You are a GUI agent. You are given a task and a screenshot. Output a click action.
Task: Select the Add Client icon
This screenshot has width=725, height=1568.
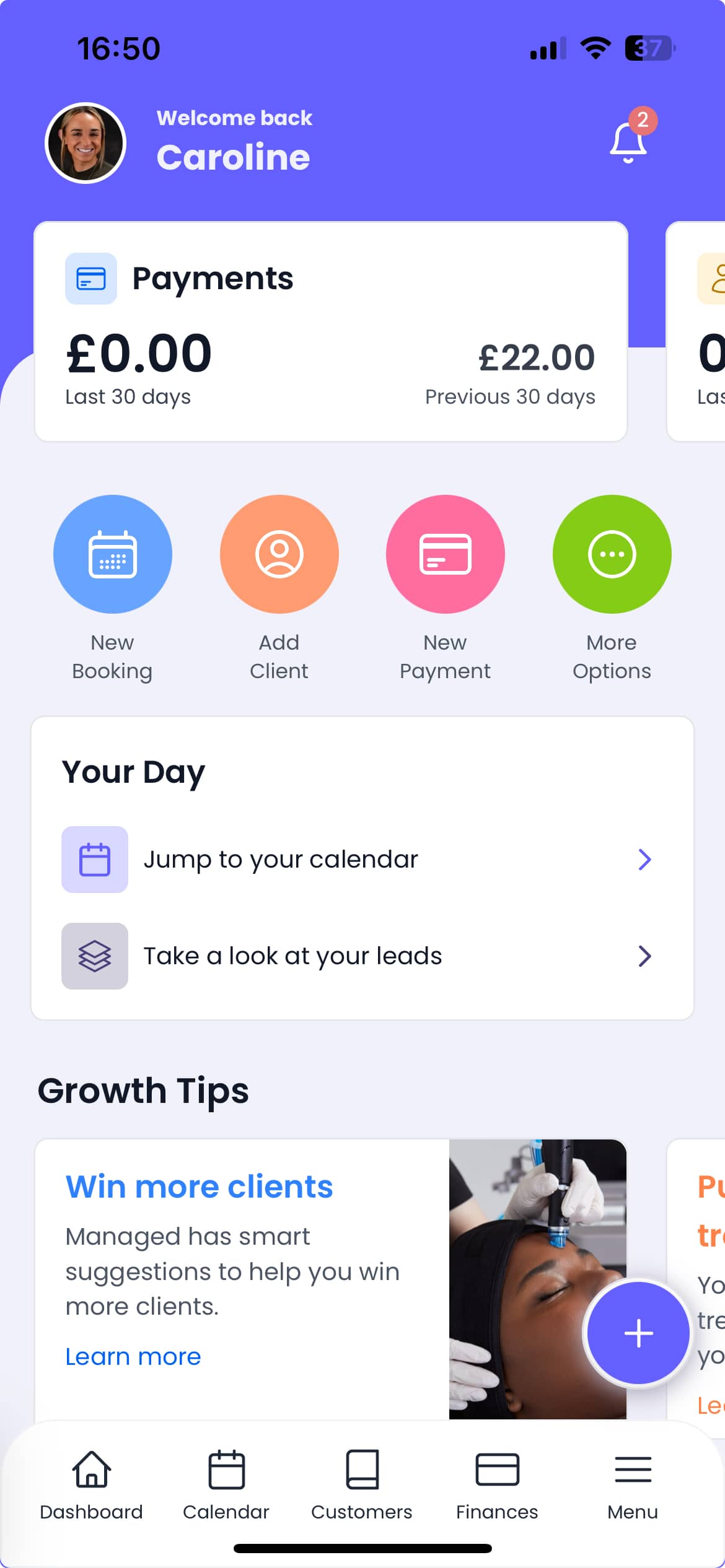click(x=279, y=554)
